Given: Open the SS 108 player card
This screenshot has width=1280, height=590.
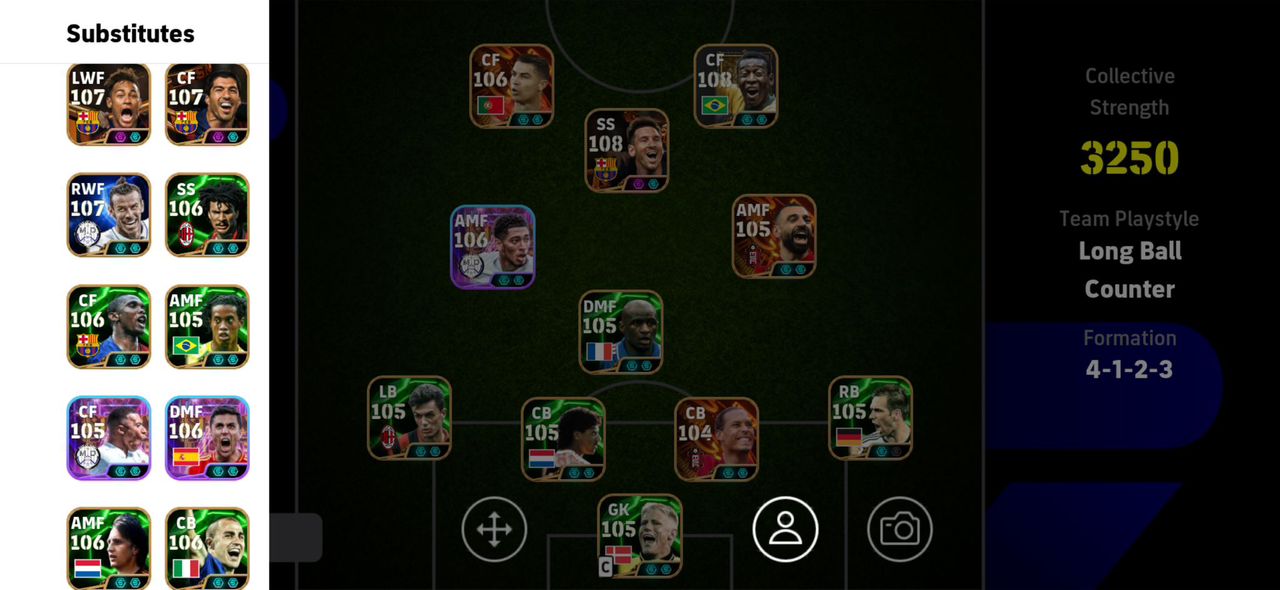Looking at the screenshot, I should [627, 150].
